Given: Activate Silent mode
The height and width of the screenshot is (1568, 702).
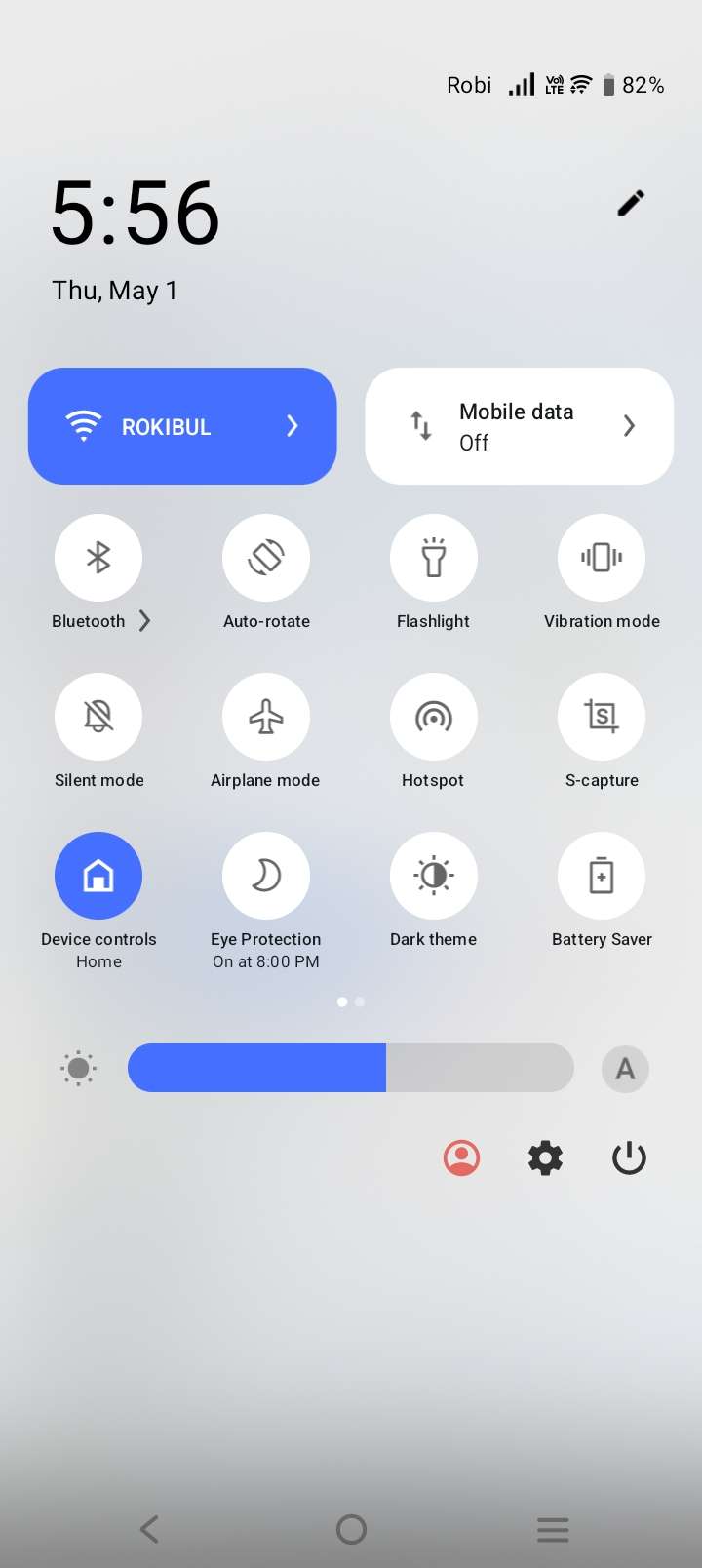Looking at the screenshot, I should pos(98,717).
